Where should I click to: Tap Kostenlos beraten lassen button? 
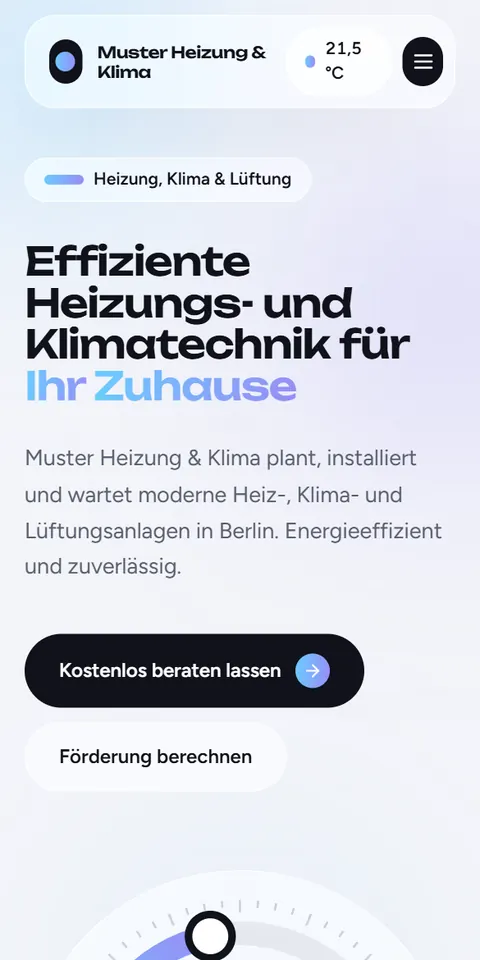point(194,670)
